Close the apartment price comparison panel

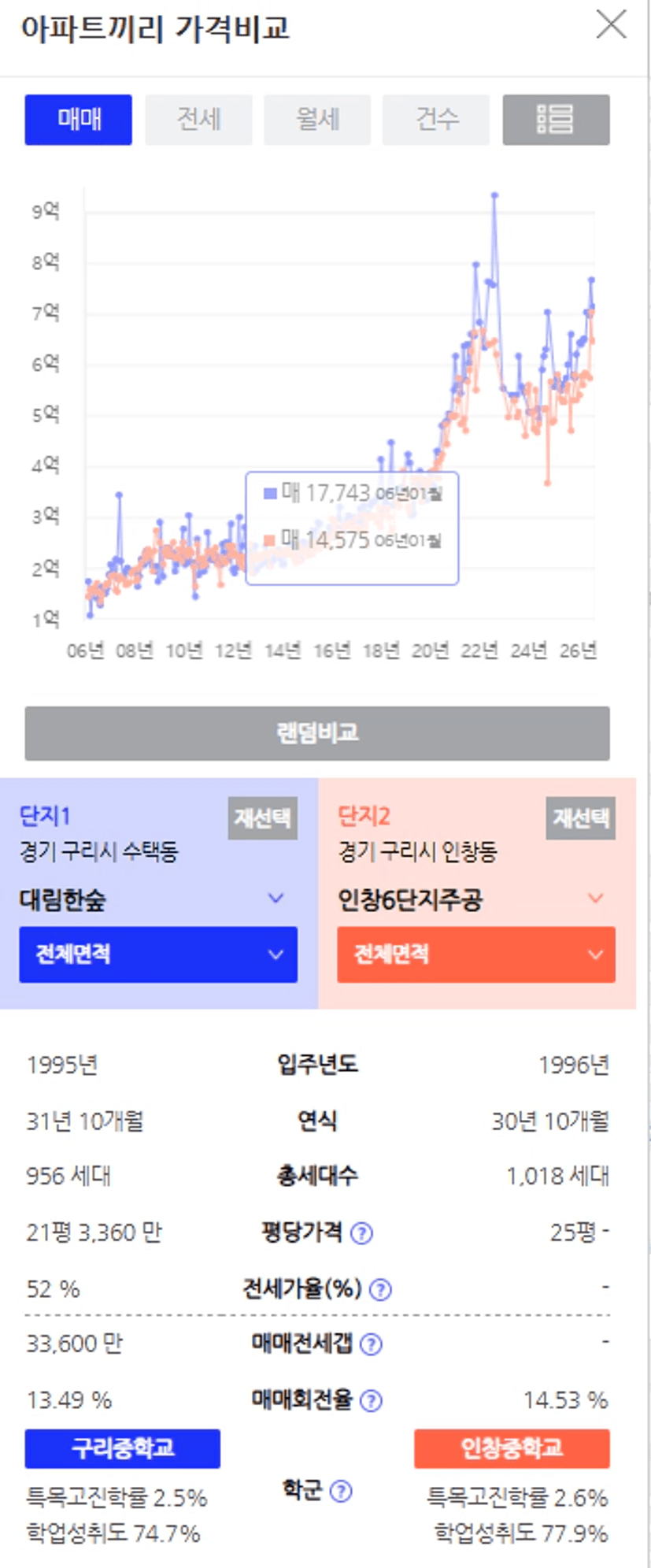pyautogui.click(x=611, y=25)
